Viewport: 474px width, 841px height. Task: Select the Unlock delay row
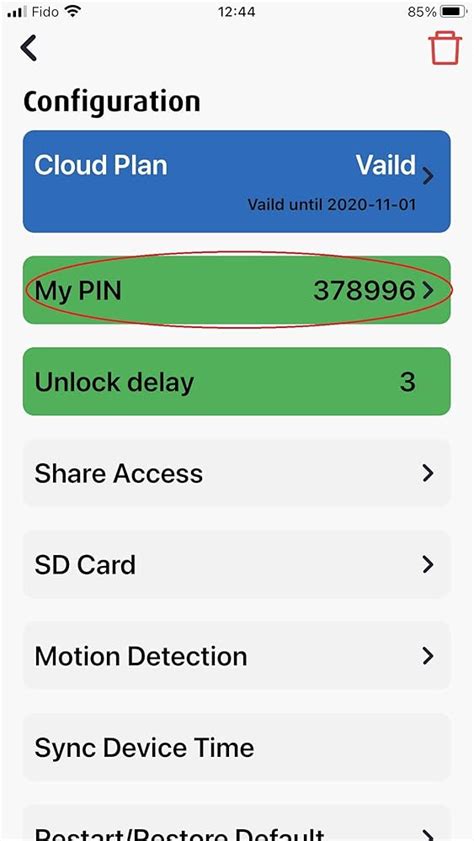(x=236, y=381)
